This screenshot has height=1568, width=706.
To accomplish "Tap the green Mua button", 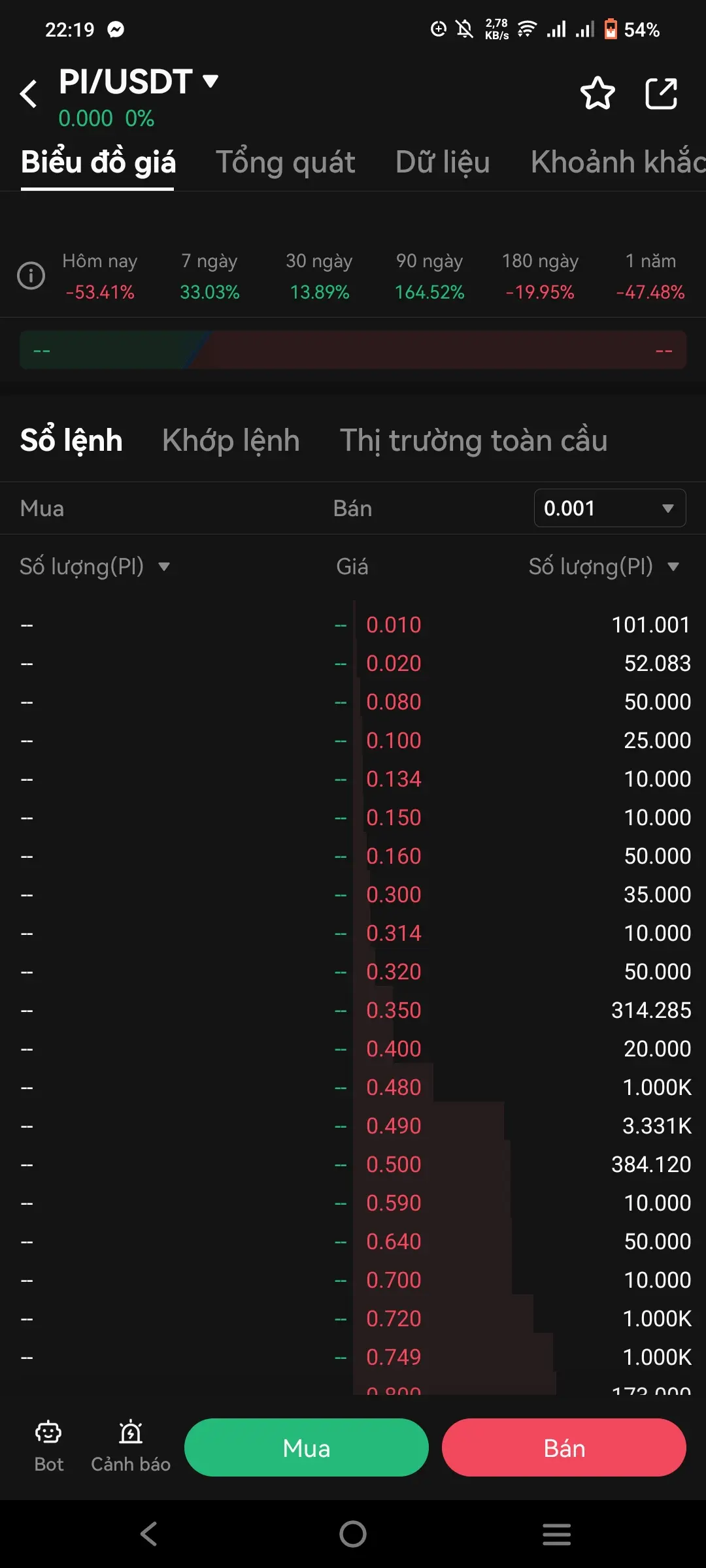I will 306,1448.
